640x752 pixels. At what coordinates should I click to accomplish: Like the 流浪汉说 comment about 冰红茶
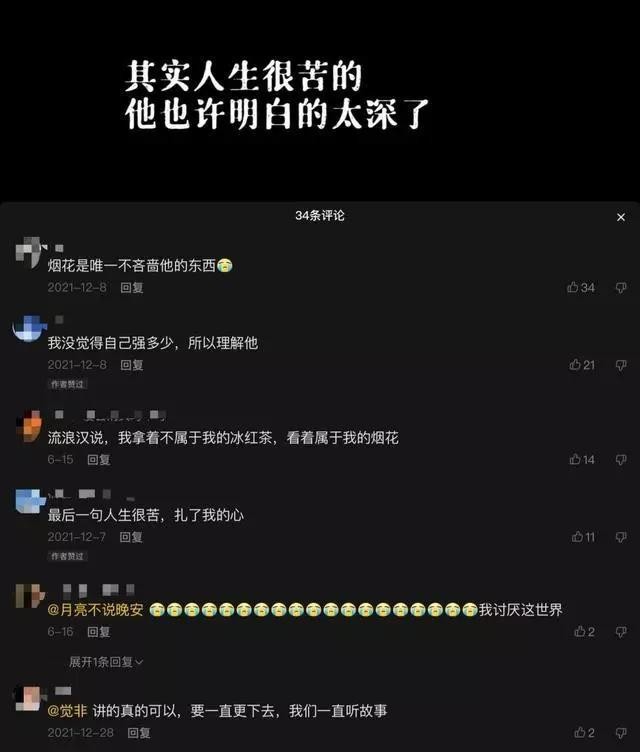click(576, 460)
